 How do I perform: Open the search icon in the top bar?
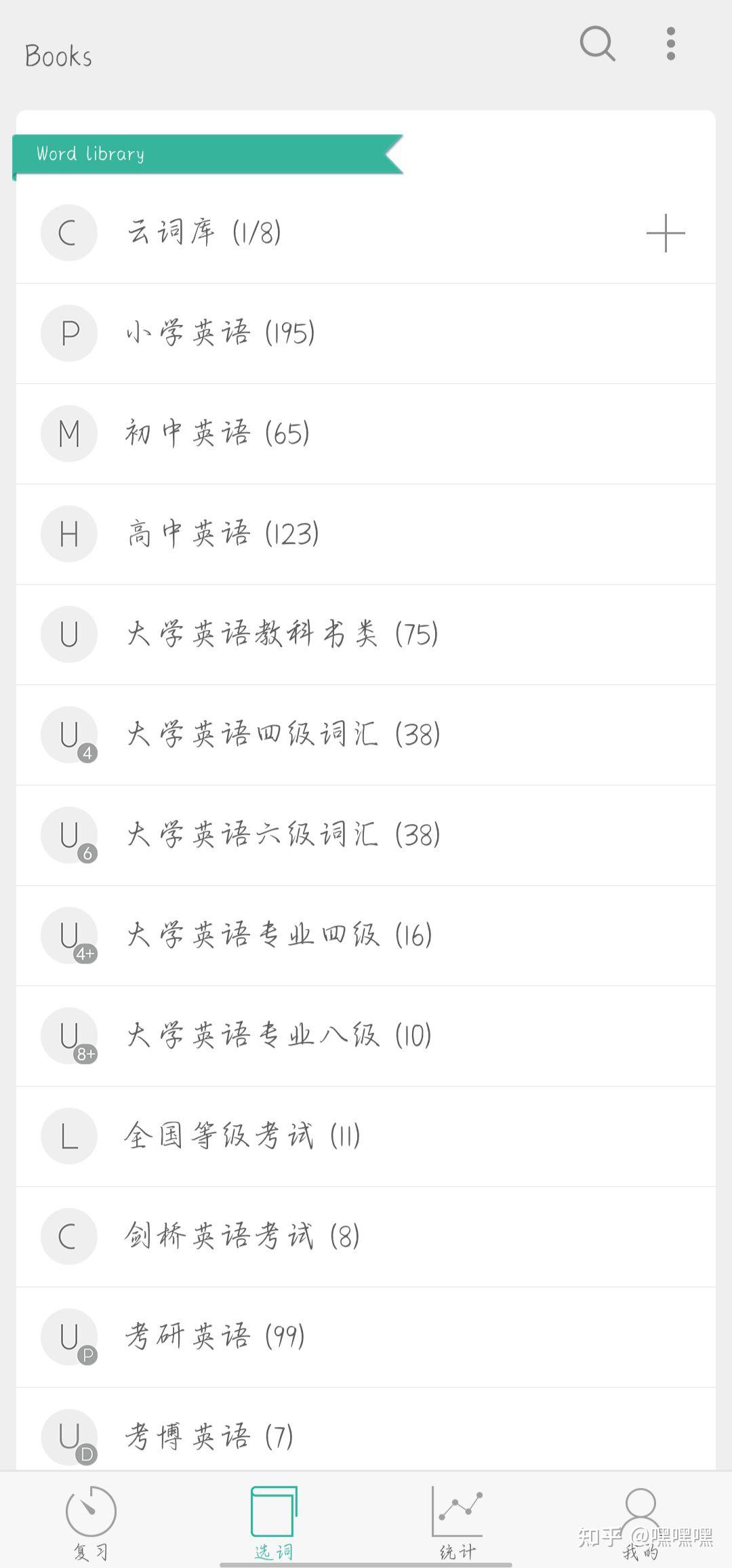click(x=597, y=44)
